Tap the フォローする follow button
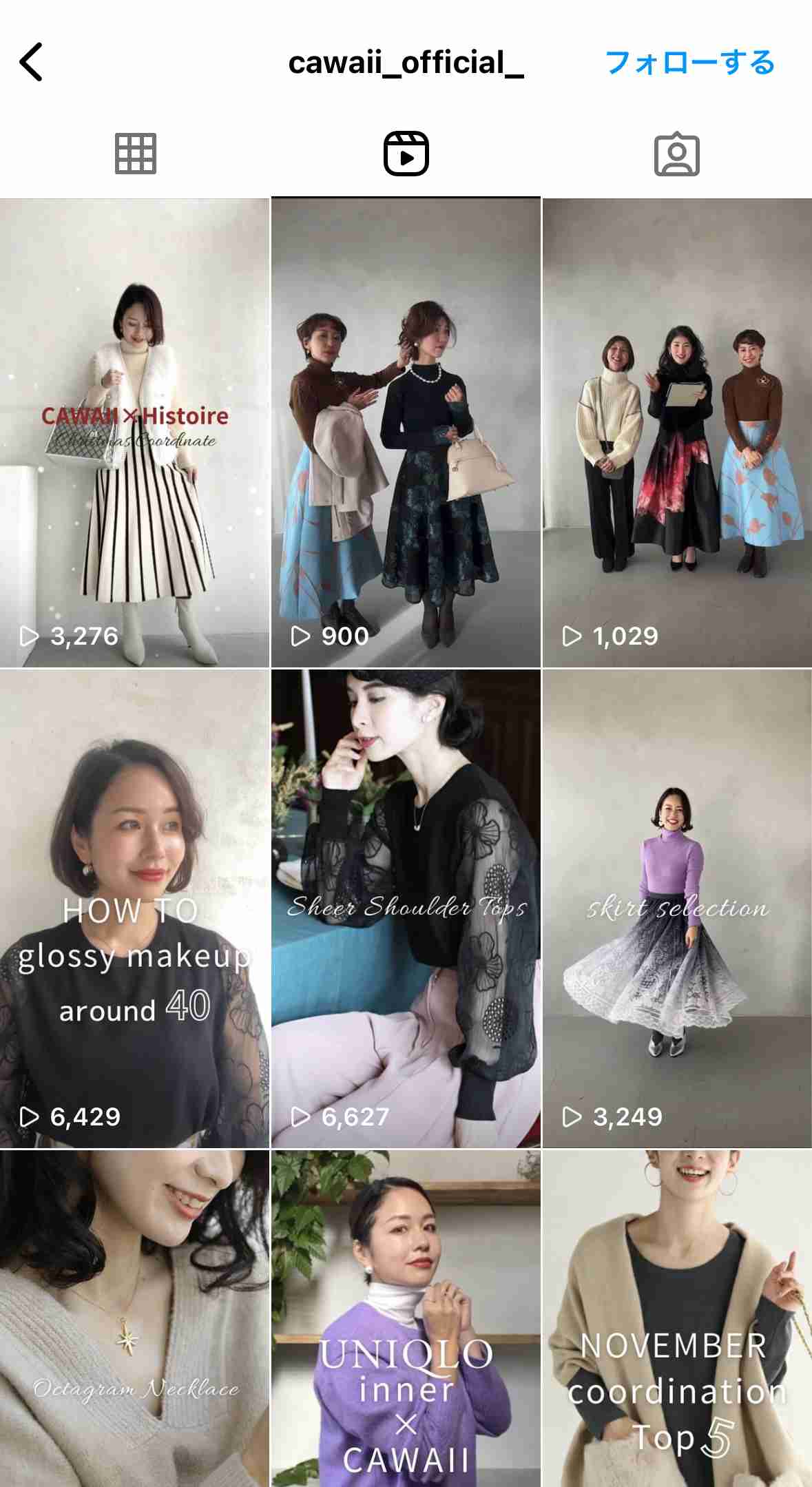 689,63
